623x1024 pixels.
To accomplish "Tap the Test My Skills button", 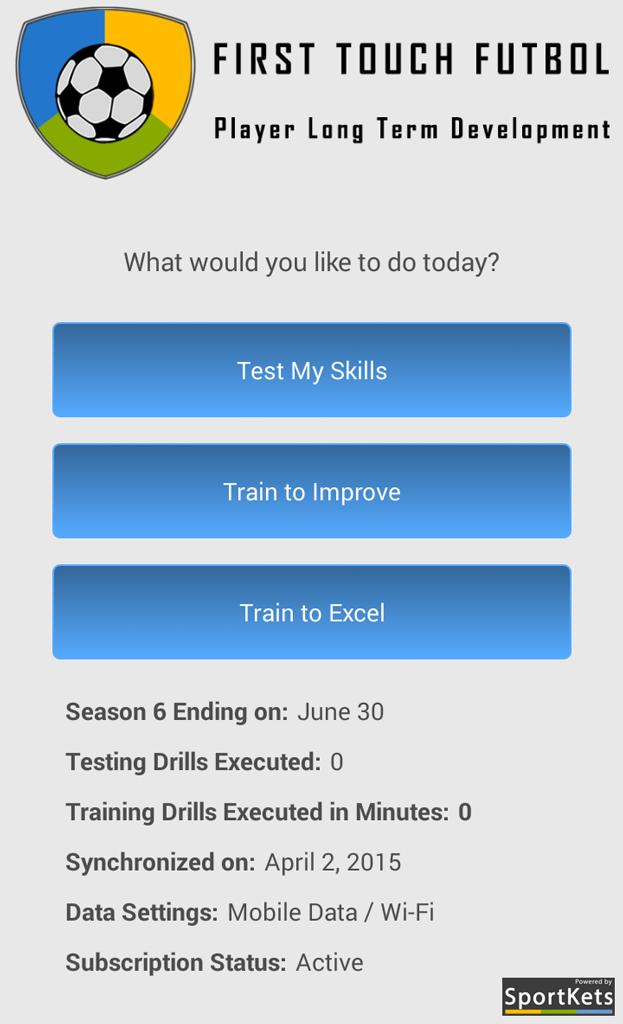I will [311, 370].
